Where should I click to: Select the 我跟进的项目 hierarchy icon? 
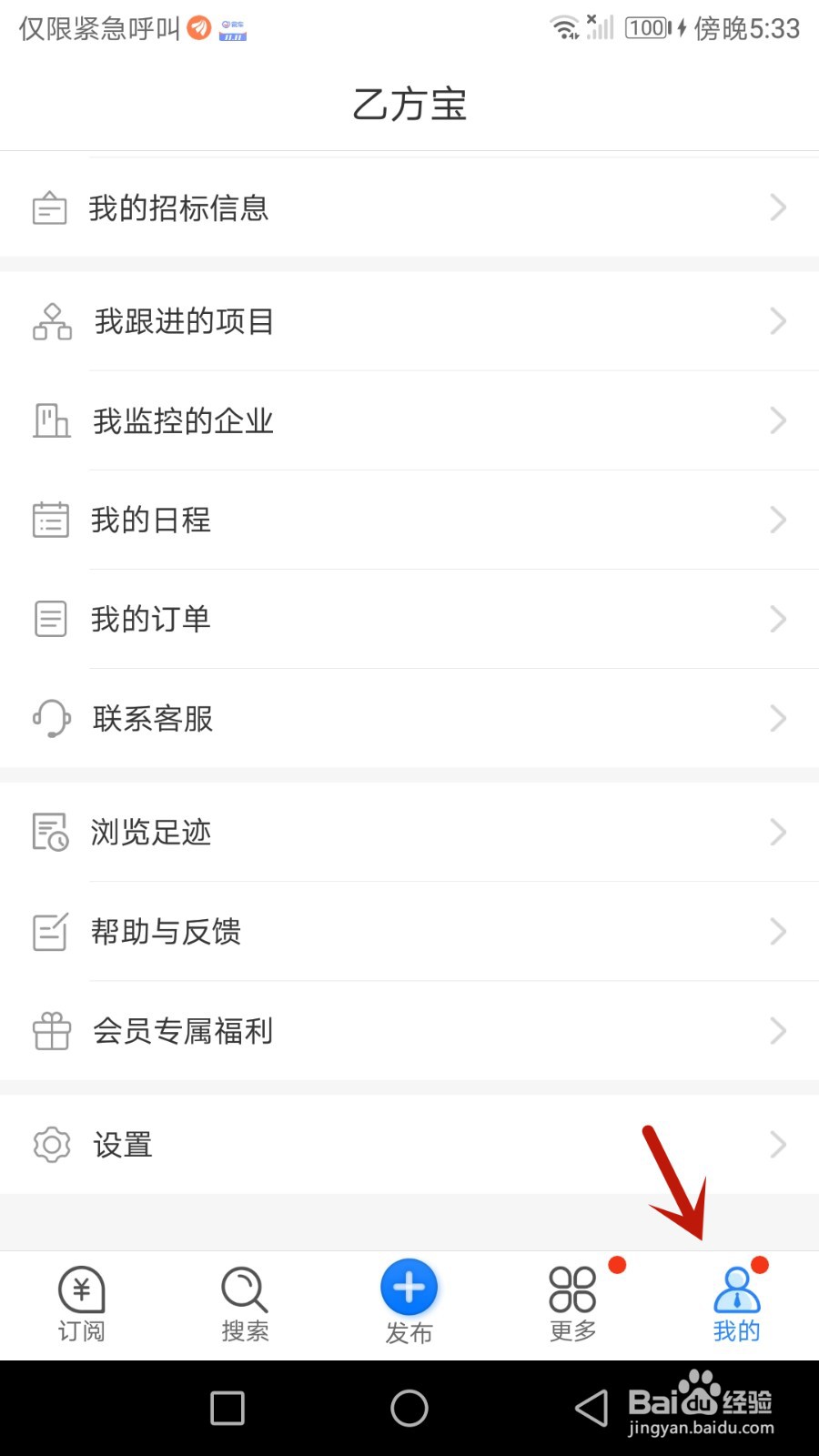pos(50,321)
